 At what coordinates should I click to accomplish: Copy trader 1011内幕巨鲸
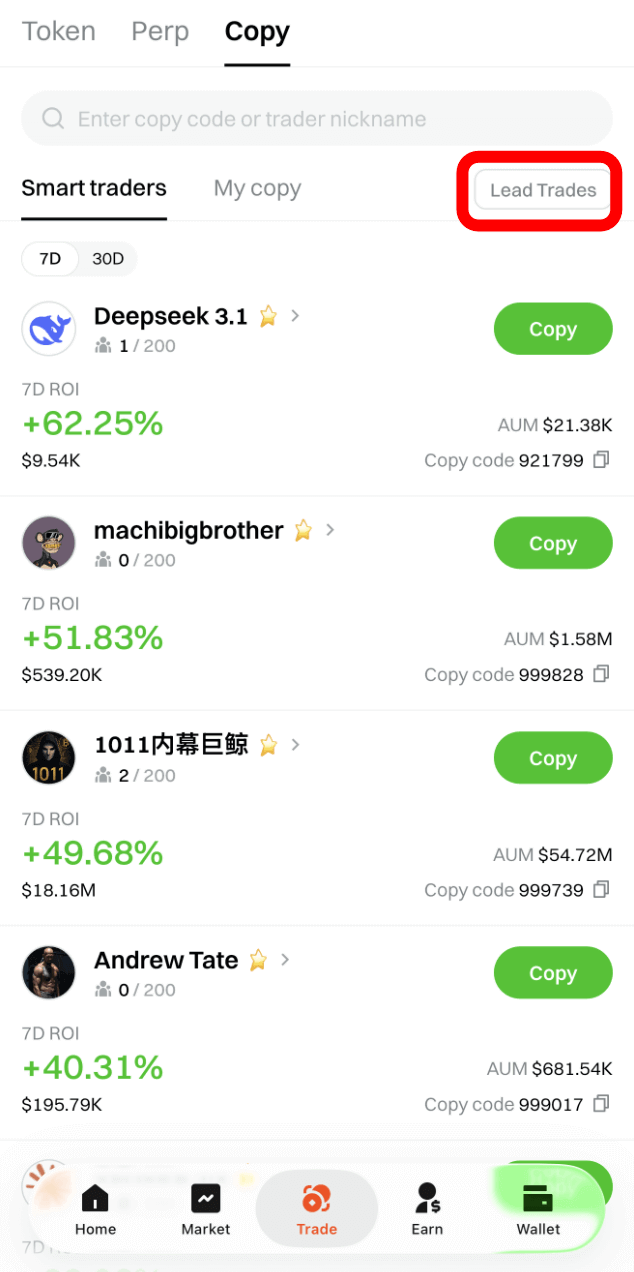pos(552,758)
